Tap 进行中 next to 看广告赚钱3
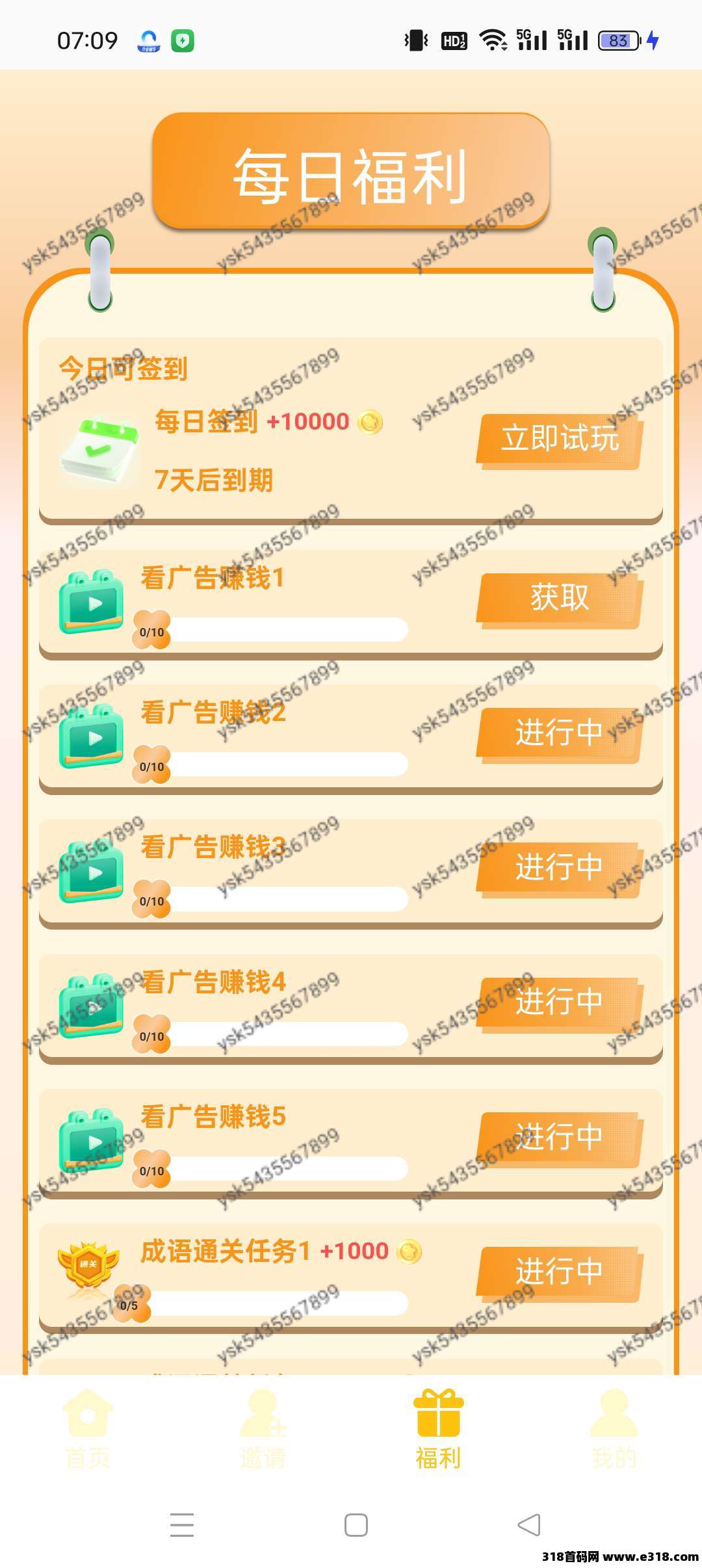702x1568 pixels. pos(560,869)
